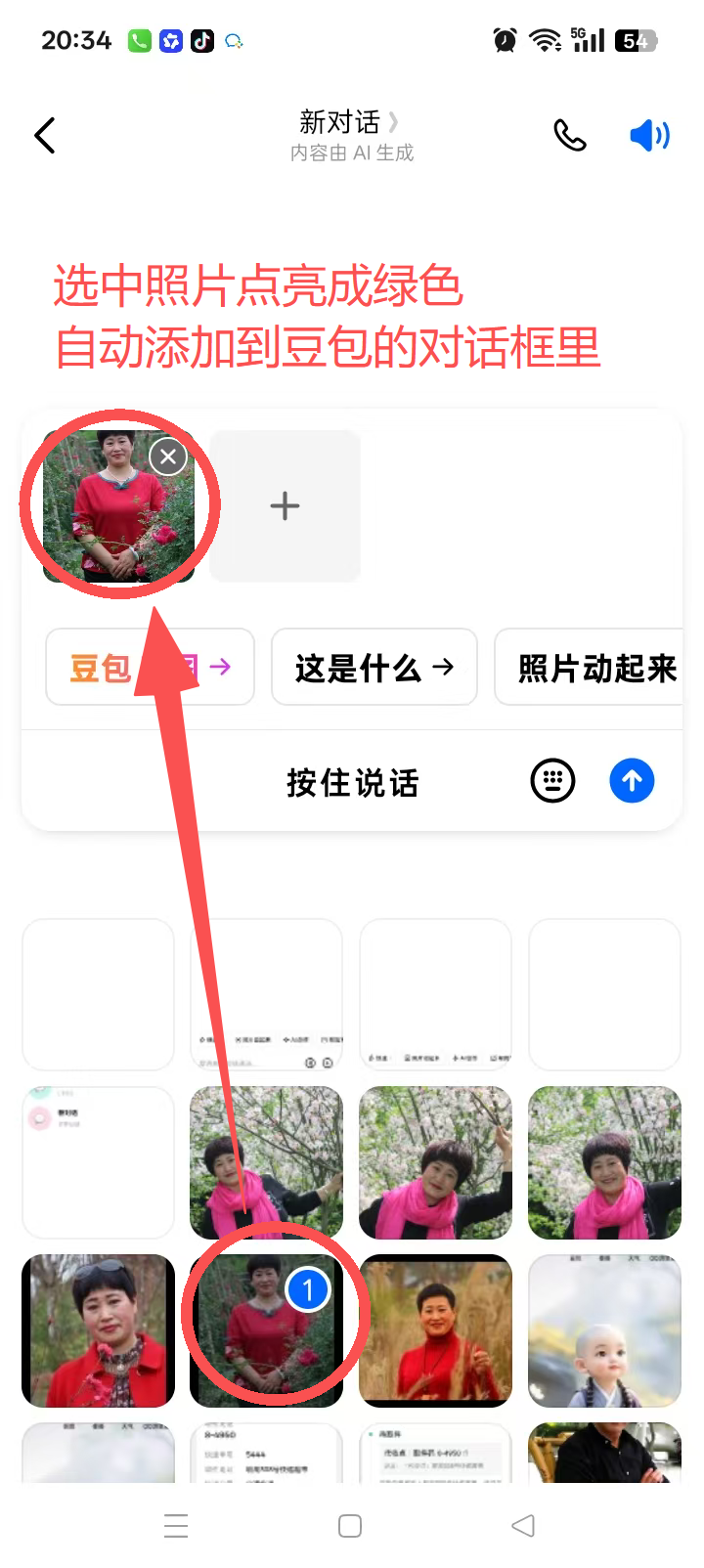
Task: Choose the 这是什么 suggestion chip
Action: 374,668
